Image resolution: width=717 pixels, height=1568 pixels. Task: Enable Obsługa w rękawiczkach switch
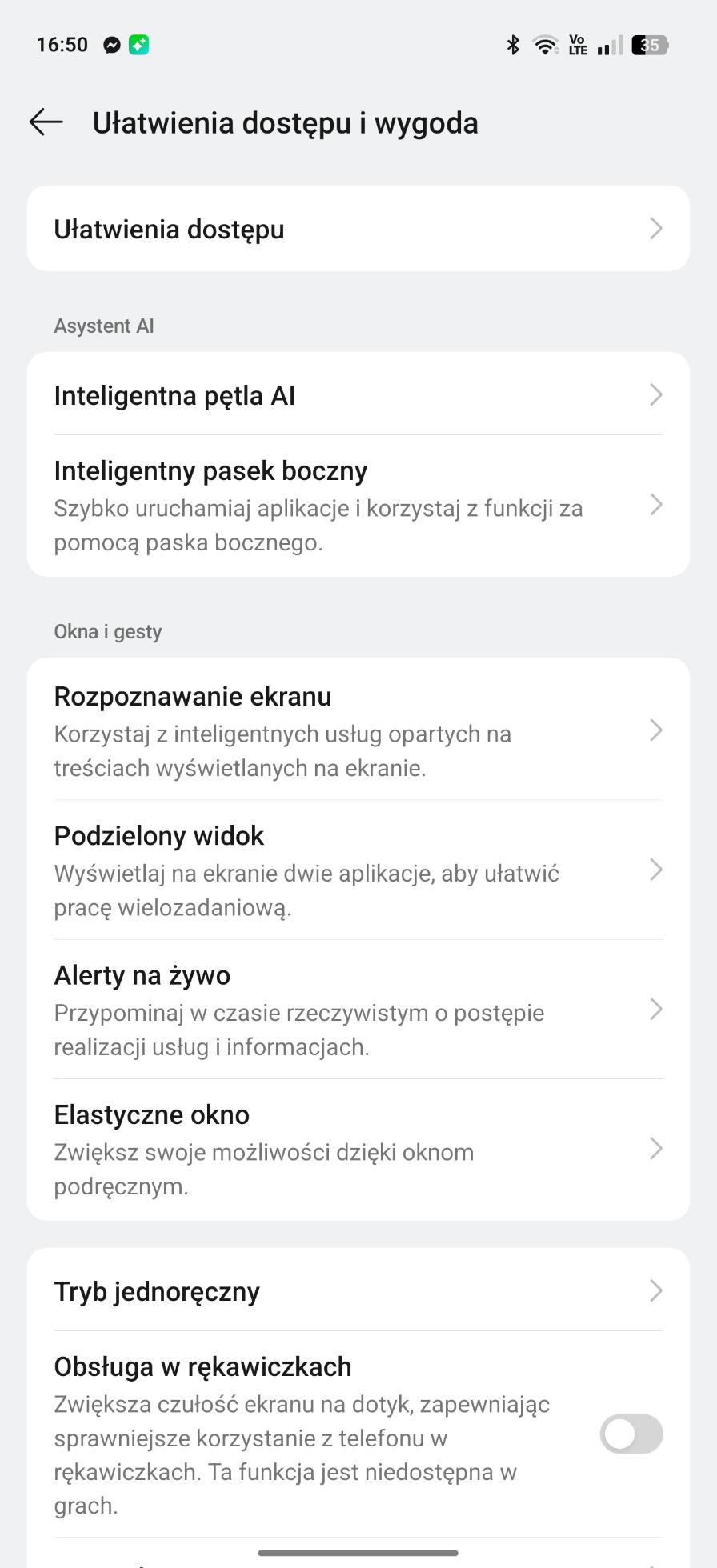click(631, 1434)
